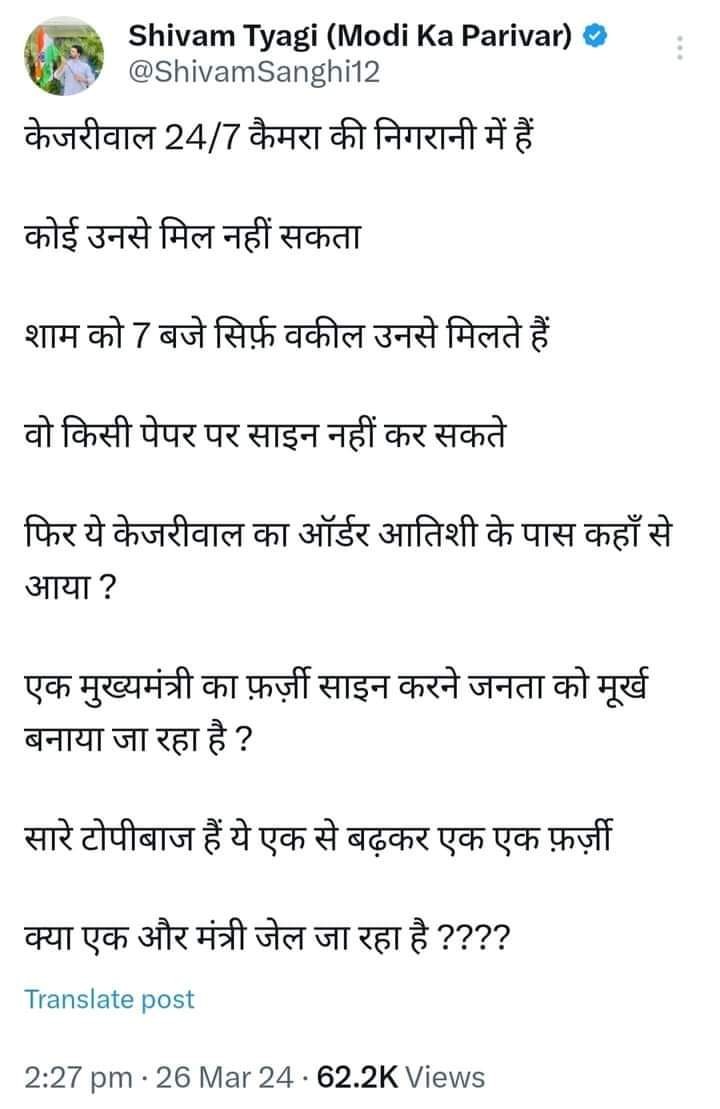Open Shivam Tyagi's profile picture

tap(62, 56)
